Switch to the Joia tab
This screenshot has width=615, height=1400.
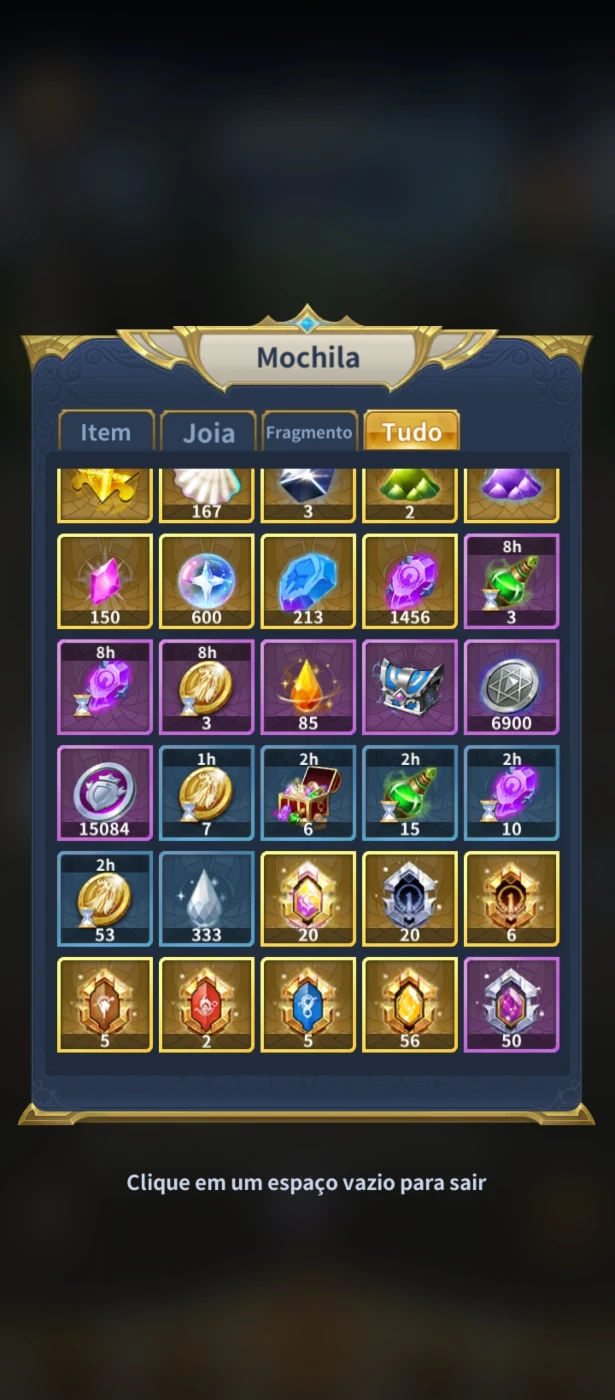pyautogui.click(x=208, y=432)
